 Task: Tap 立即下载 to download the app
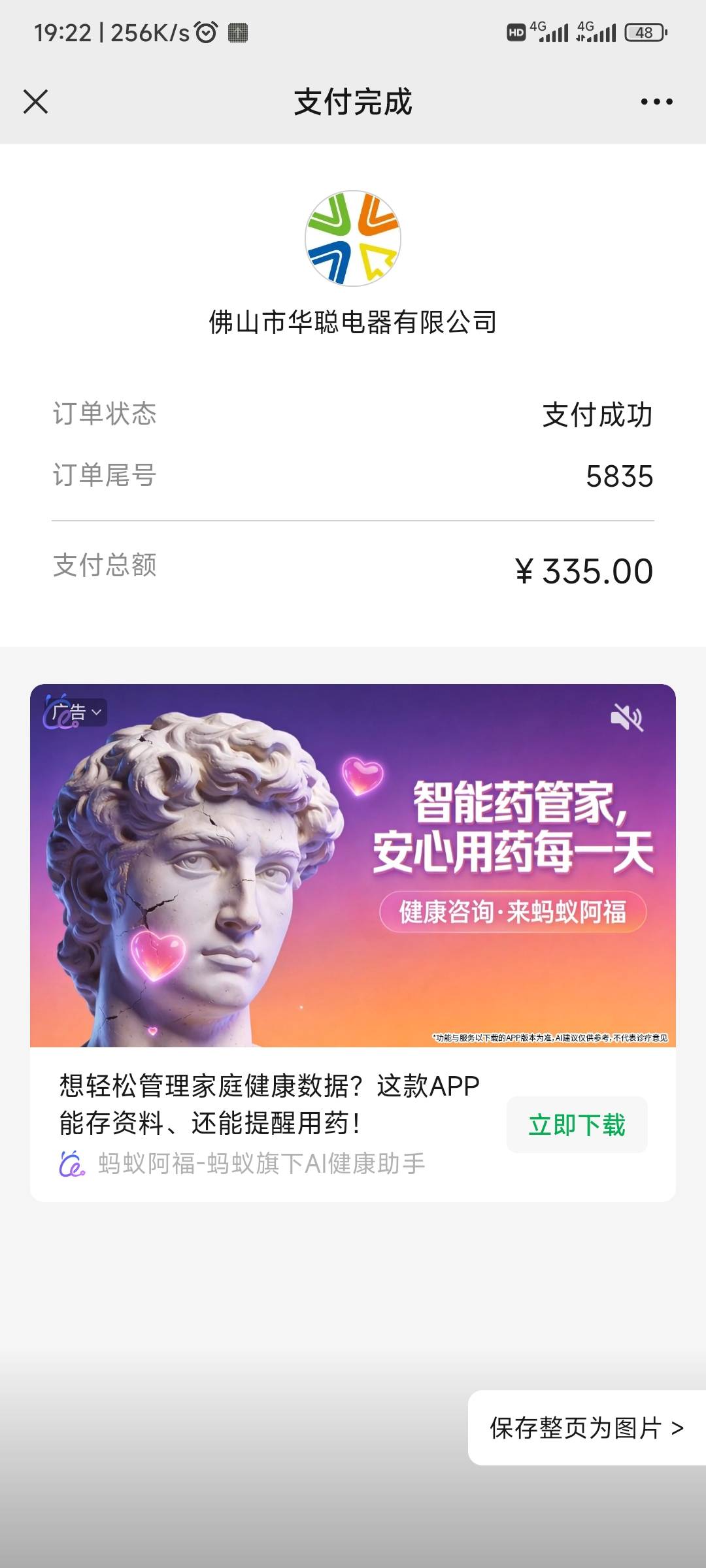click(577, 1124)
